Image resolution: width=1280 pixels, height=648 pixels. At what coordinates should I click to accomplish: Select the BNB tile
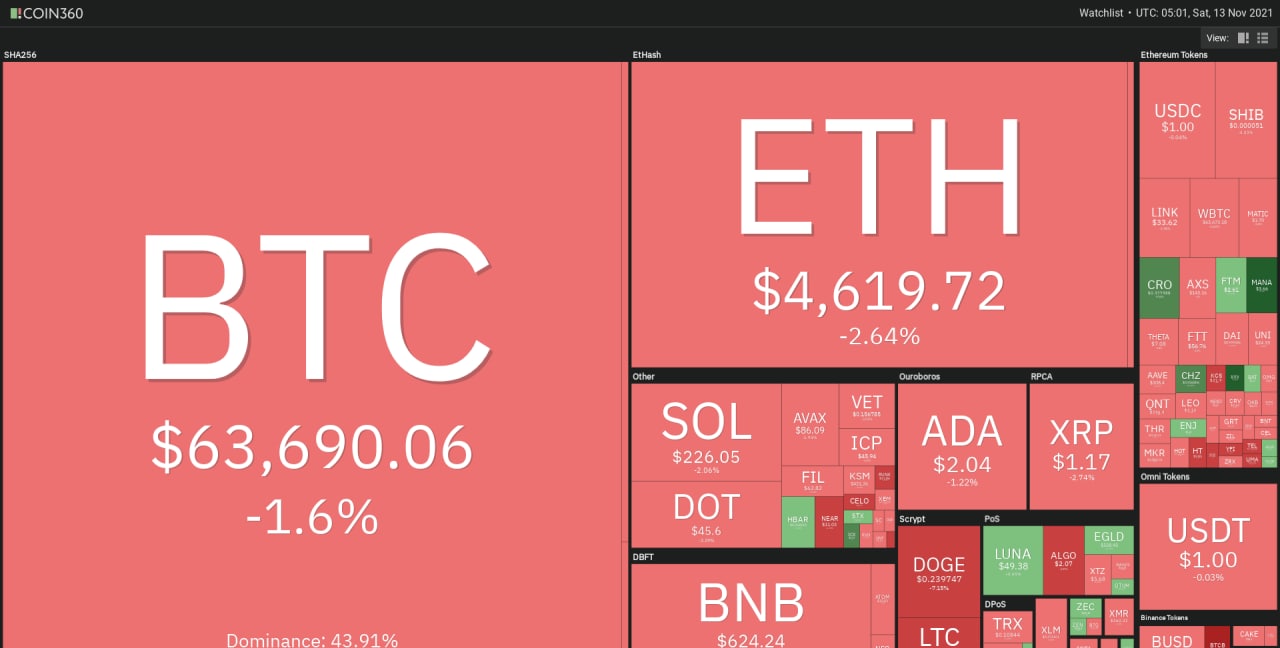[750, 605]
